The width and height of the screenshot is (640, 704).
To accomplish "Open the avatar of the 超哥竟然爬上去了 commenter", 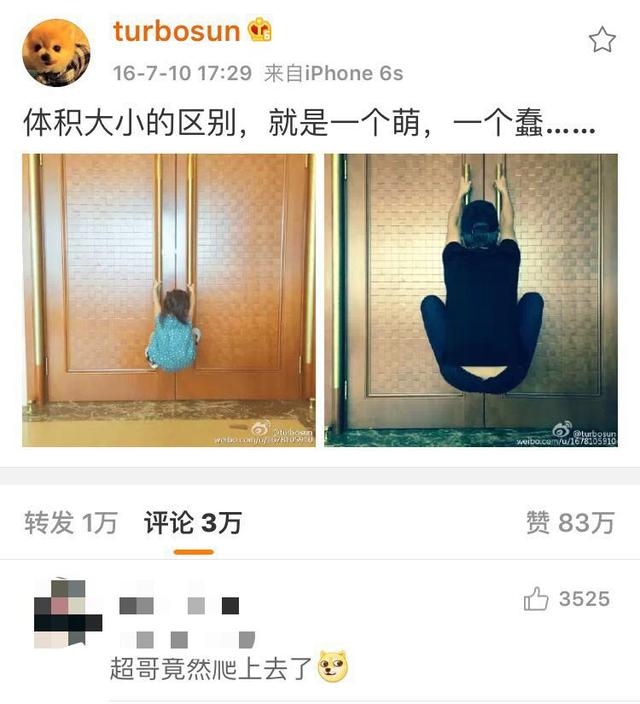I will [68, 610].
